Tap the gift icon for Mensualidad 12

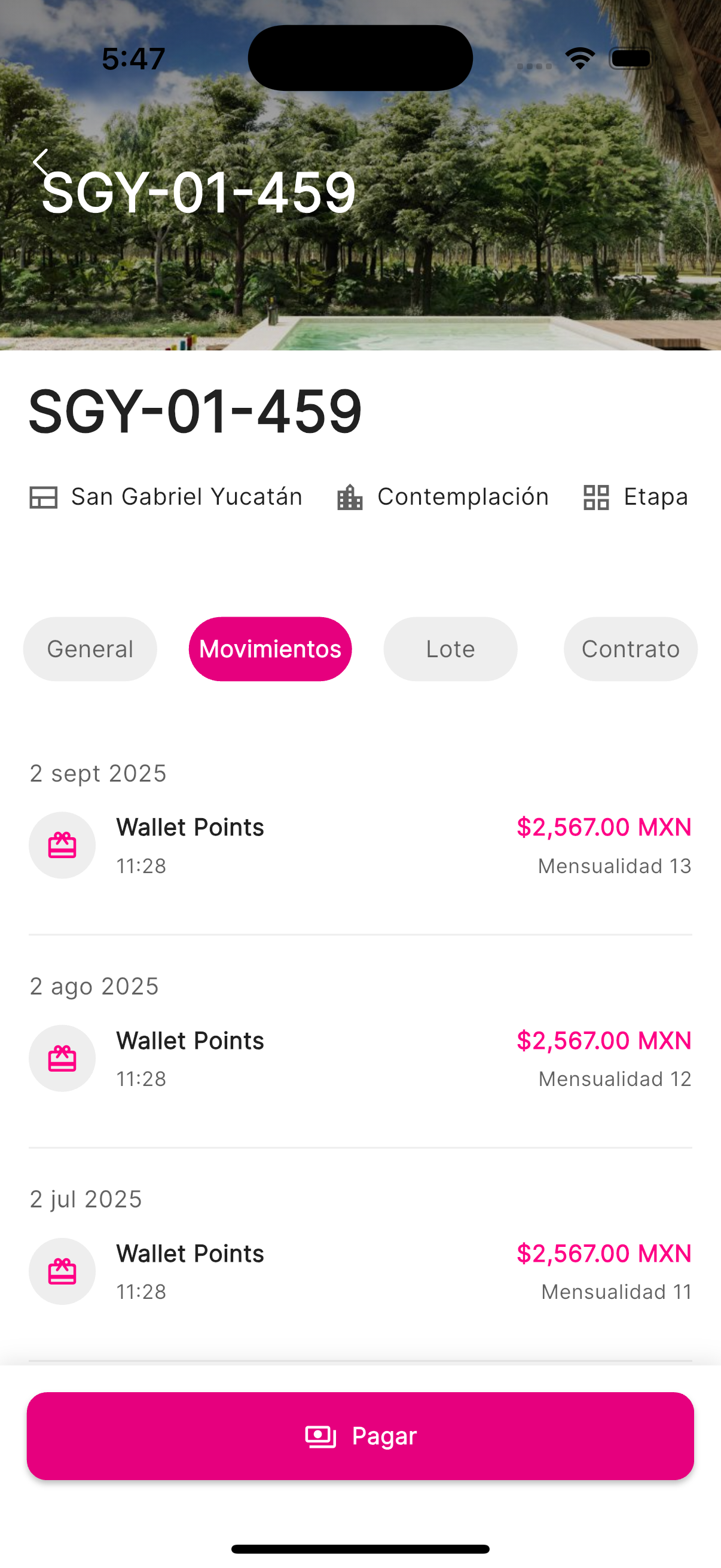coord(62,1058)
